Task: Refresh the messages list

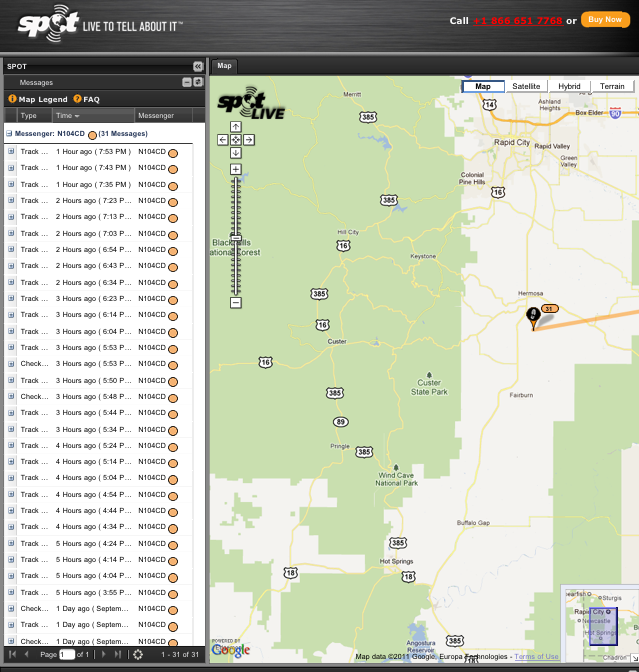Action: coord(138,654)
